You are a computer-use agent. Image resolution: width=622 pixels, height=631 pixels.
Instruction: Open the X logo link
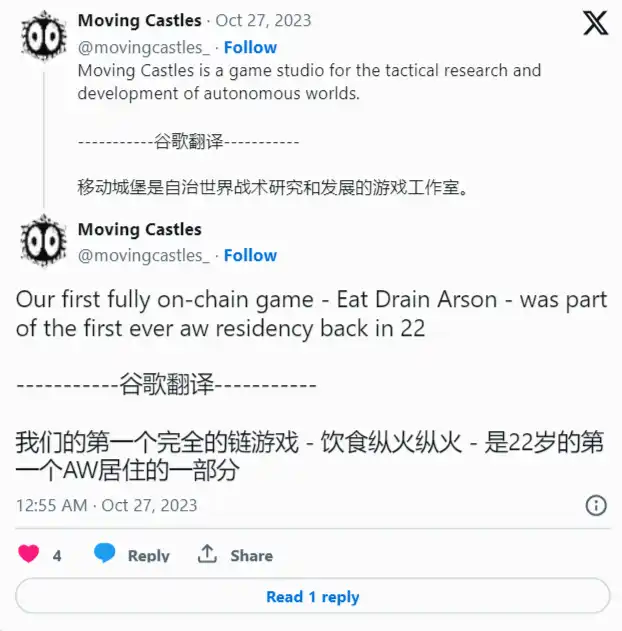coord(595,24)
